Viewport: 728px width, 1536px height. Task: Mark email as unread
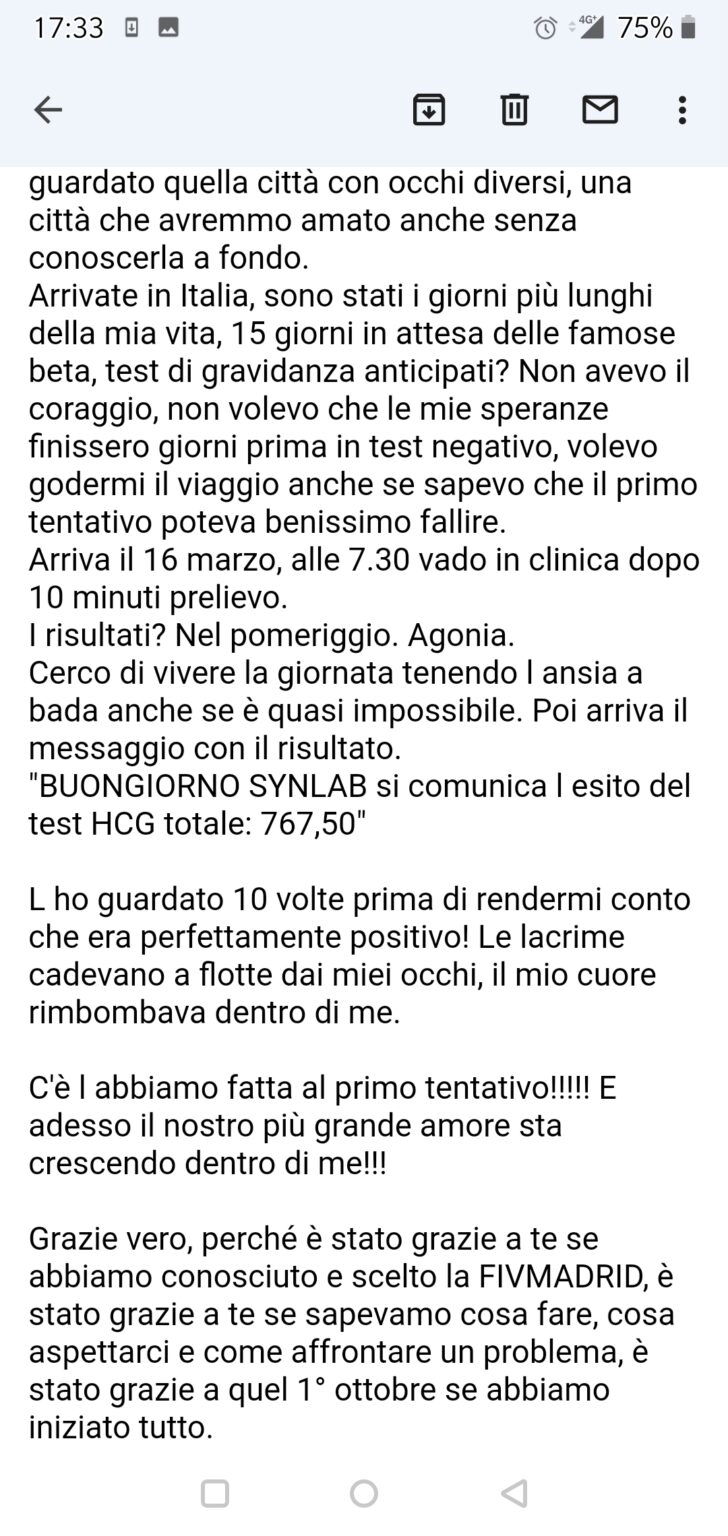[600, 110]
